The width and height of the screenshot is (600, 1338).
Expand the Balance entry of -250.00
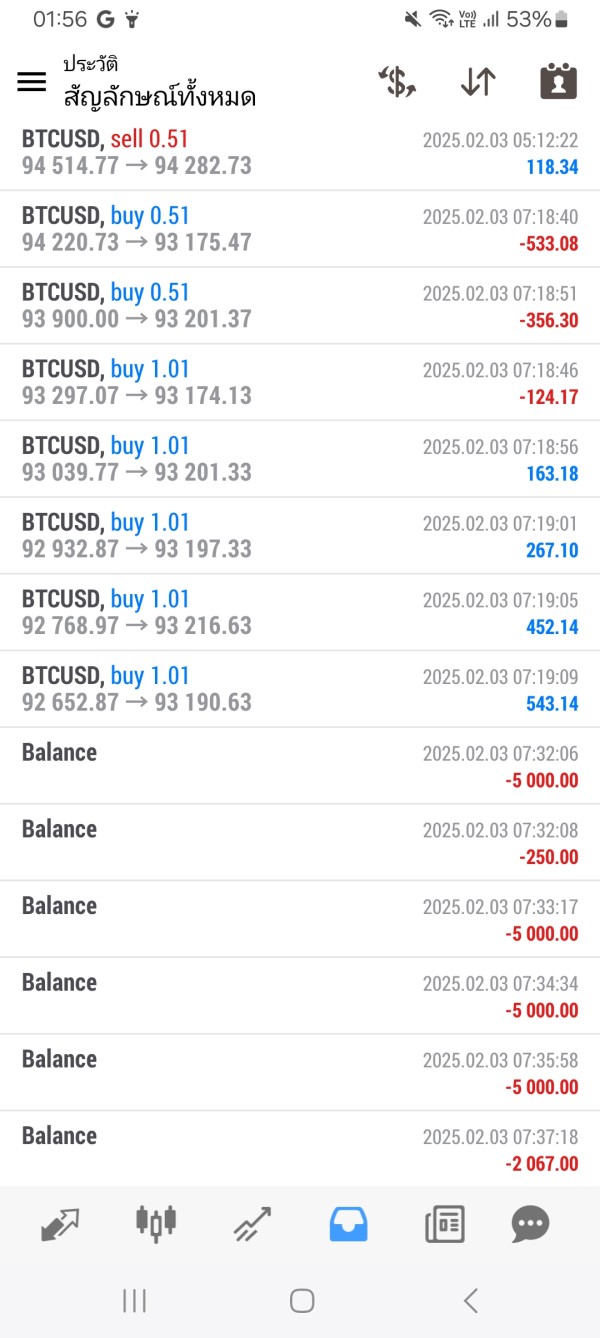pos(300,842)
